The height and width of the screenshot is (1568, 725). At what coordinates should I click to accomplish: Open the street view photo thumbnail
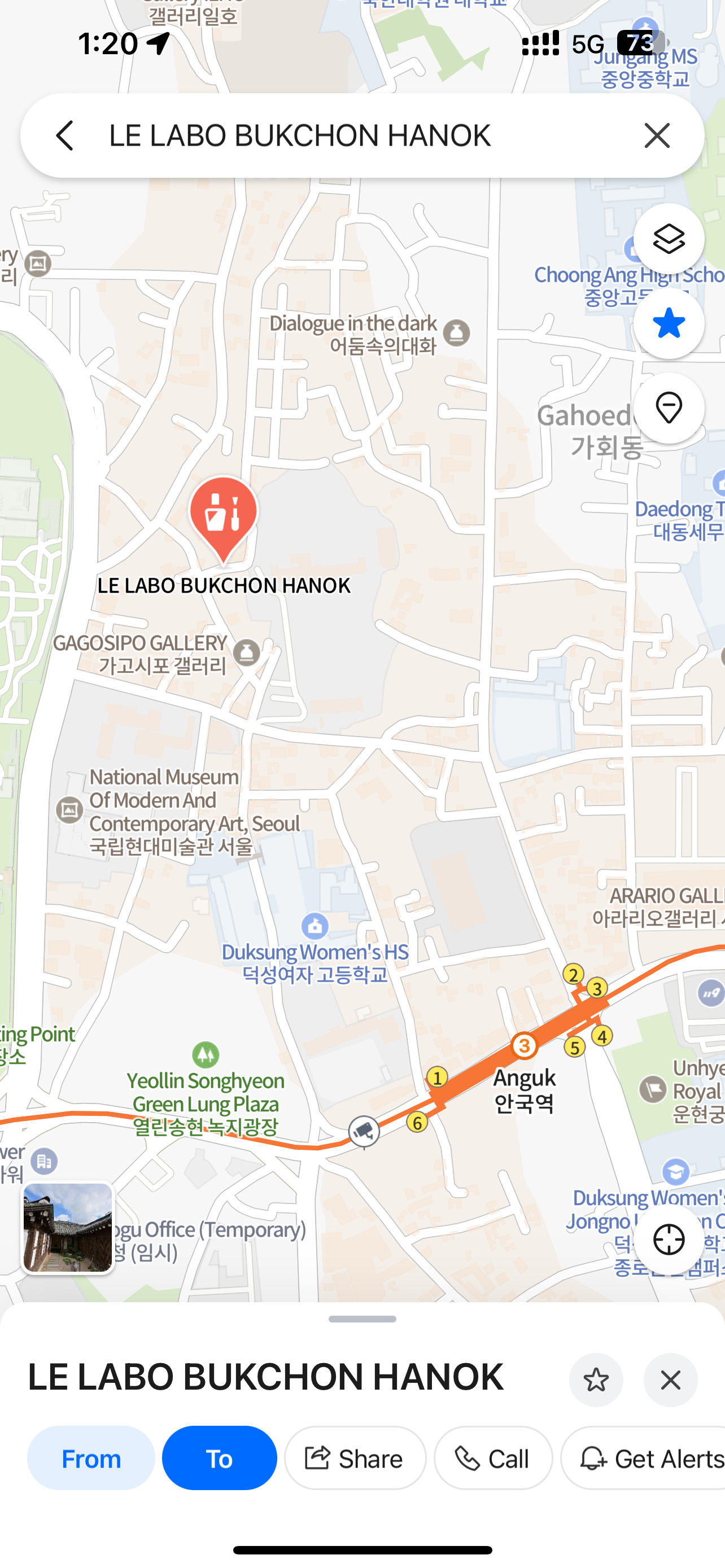pyautogui.click(x=68, y=1228)
